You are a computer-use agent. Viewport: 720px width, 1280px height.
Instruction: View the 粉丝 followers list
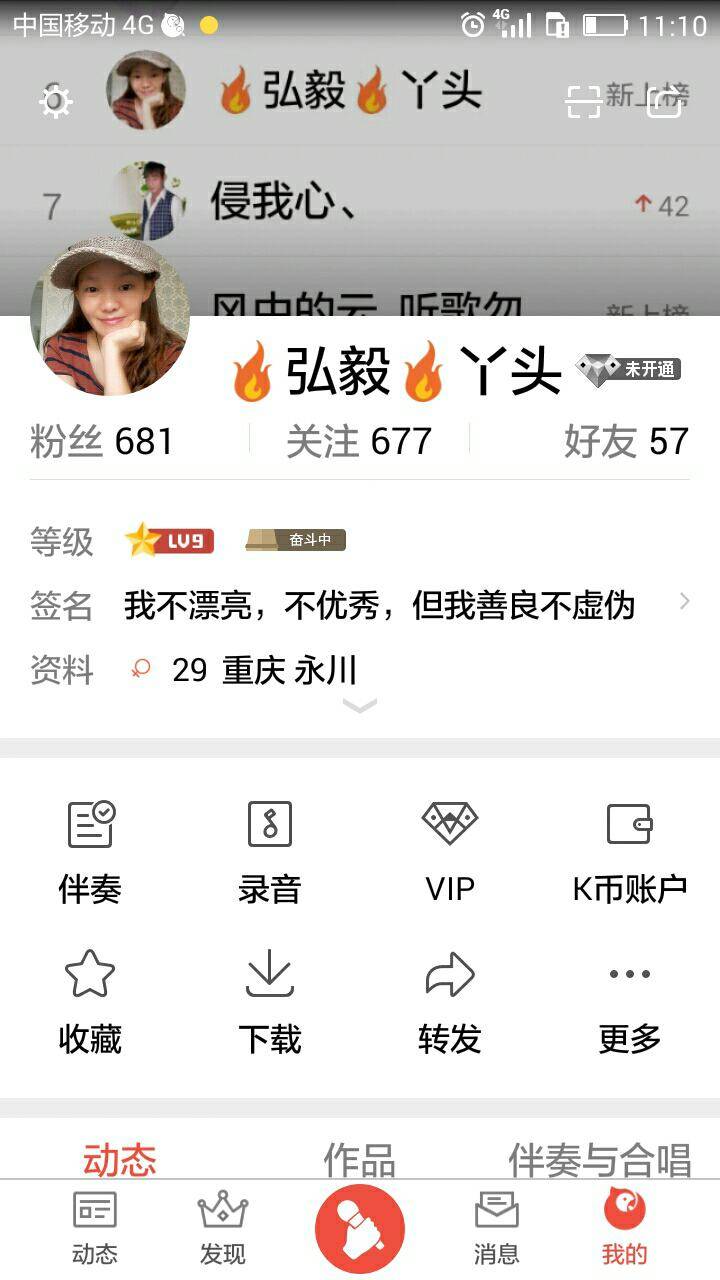click(101, 441)
